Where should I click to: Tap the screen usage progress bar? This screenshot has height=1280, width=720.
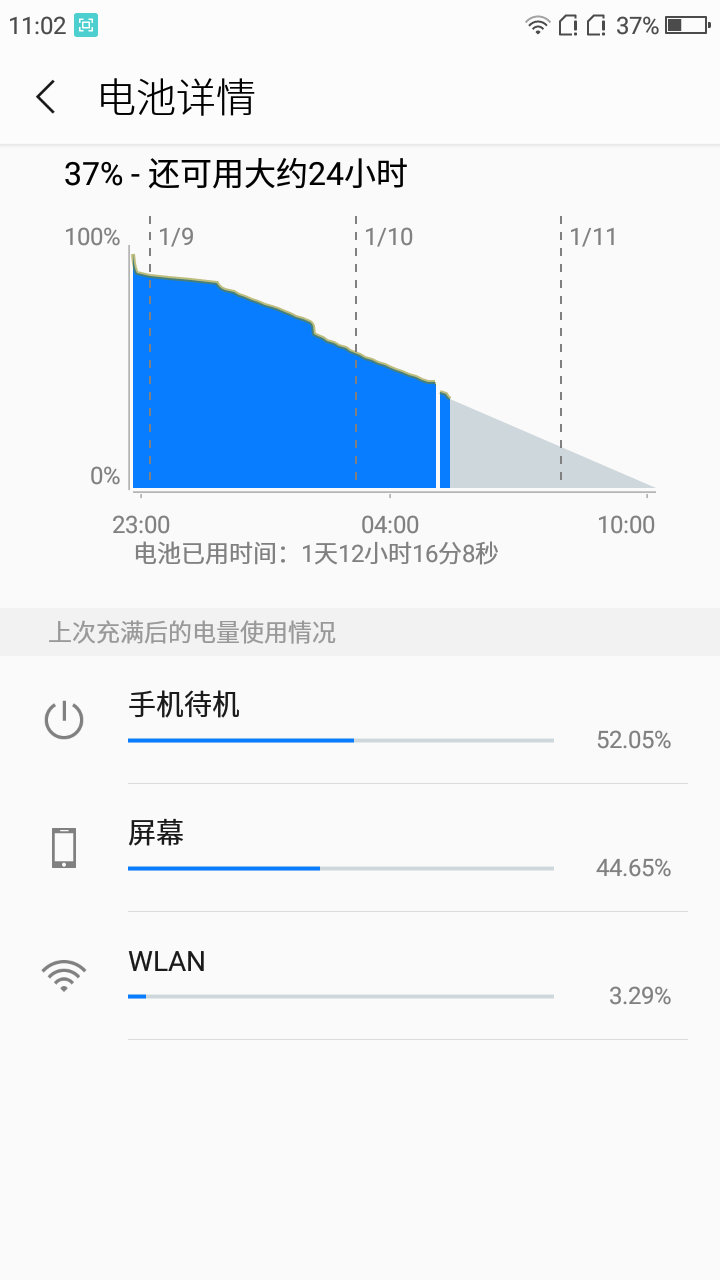(340, 868)
